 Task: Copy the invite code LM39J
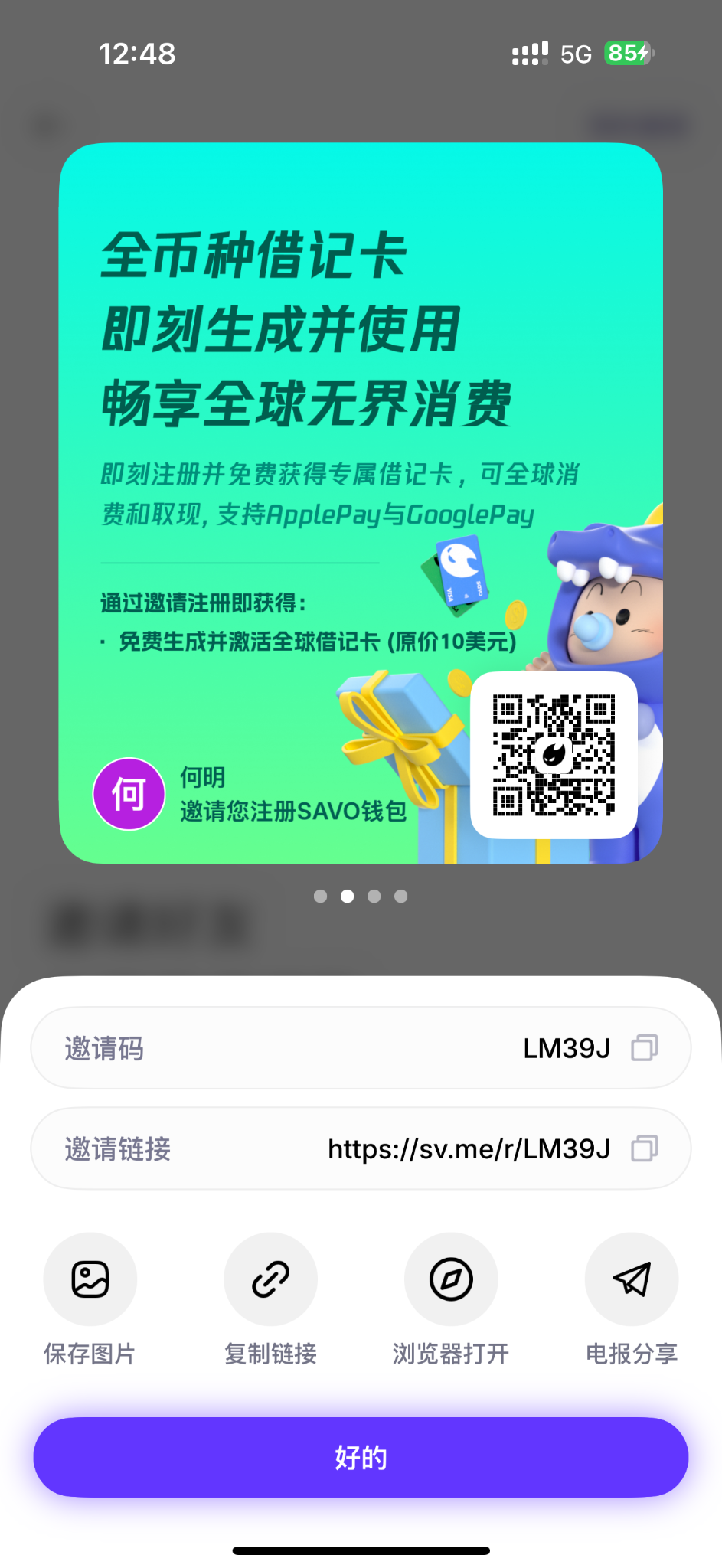tap(644, 1047)
